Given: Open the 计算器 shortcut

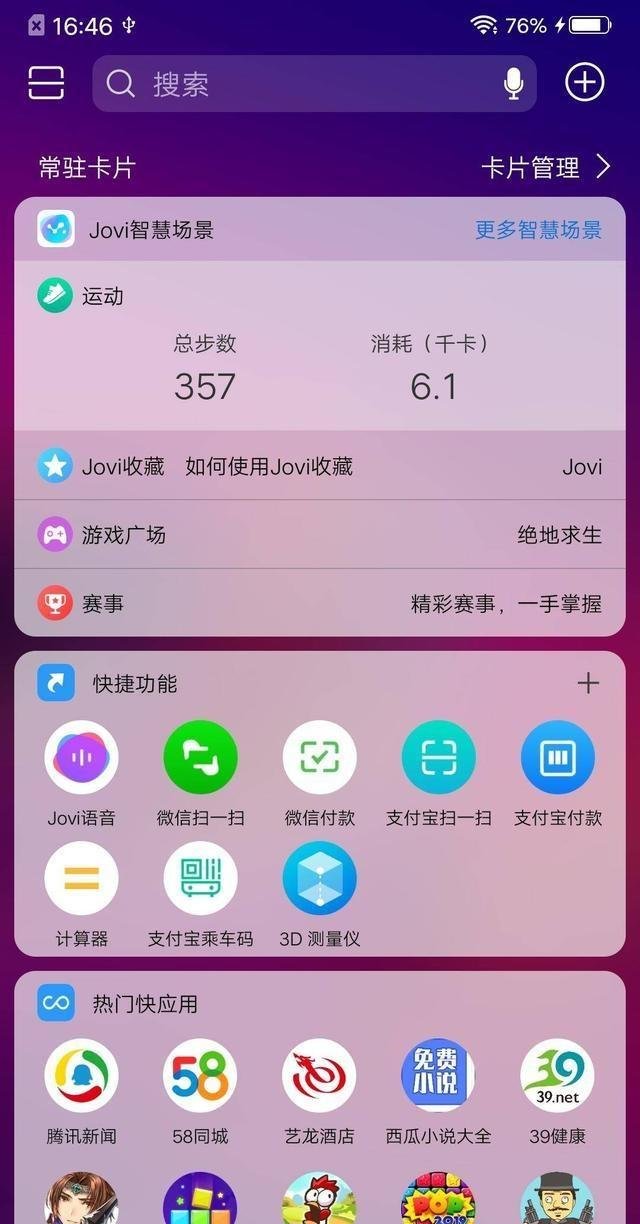Looking at the screenshot, I should (x=81, y=879).
